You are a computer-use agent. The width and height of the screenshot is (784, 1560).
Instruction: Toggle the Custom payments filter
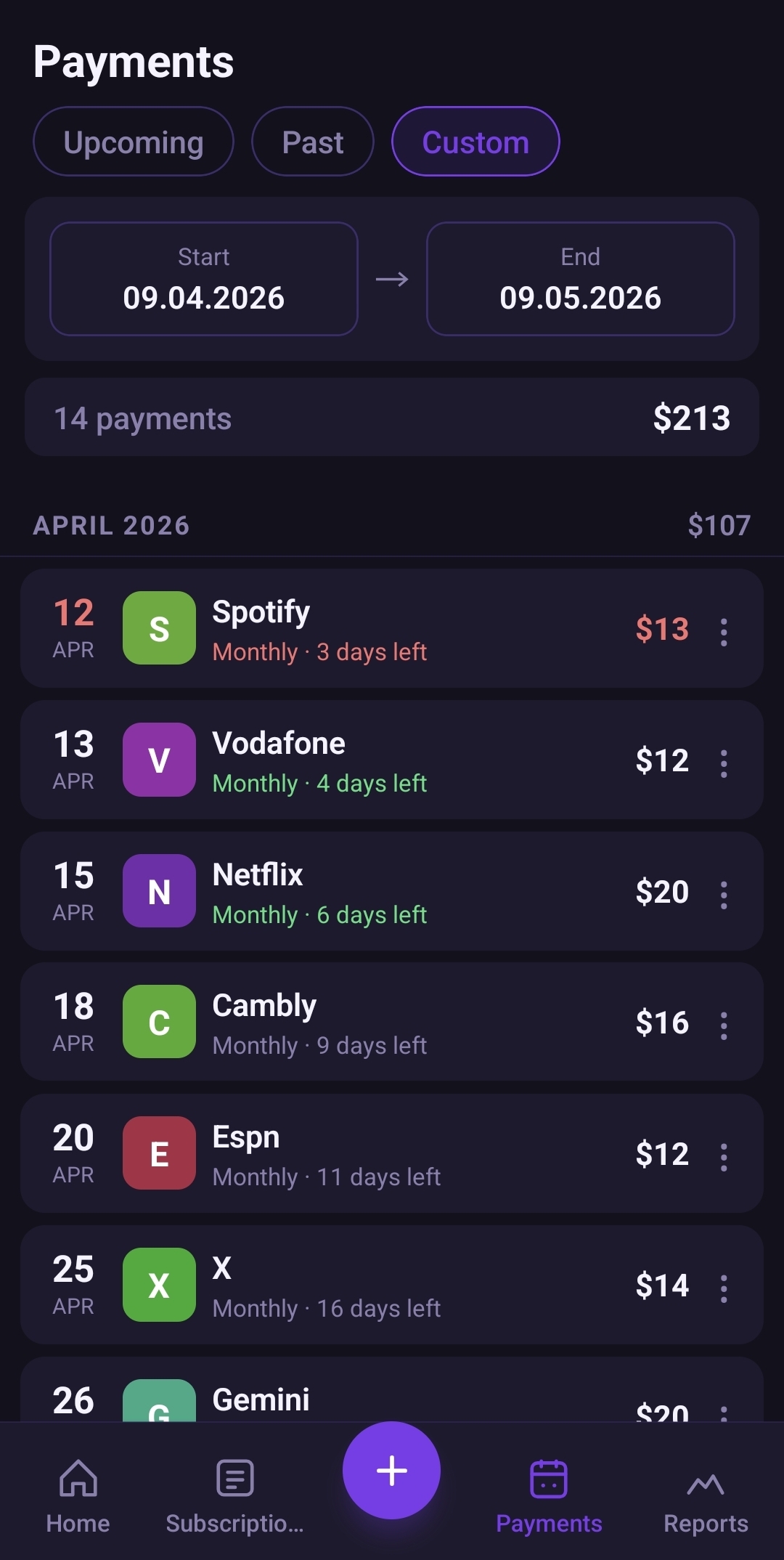(x=475, y=142)
